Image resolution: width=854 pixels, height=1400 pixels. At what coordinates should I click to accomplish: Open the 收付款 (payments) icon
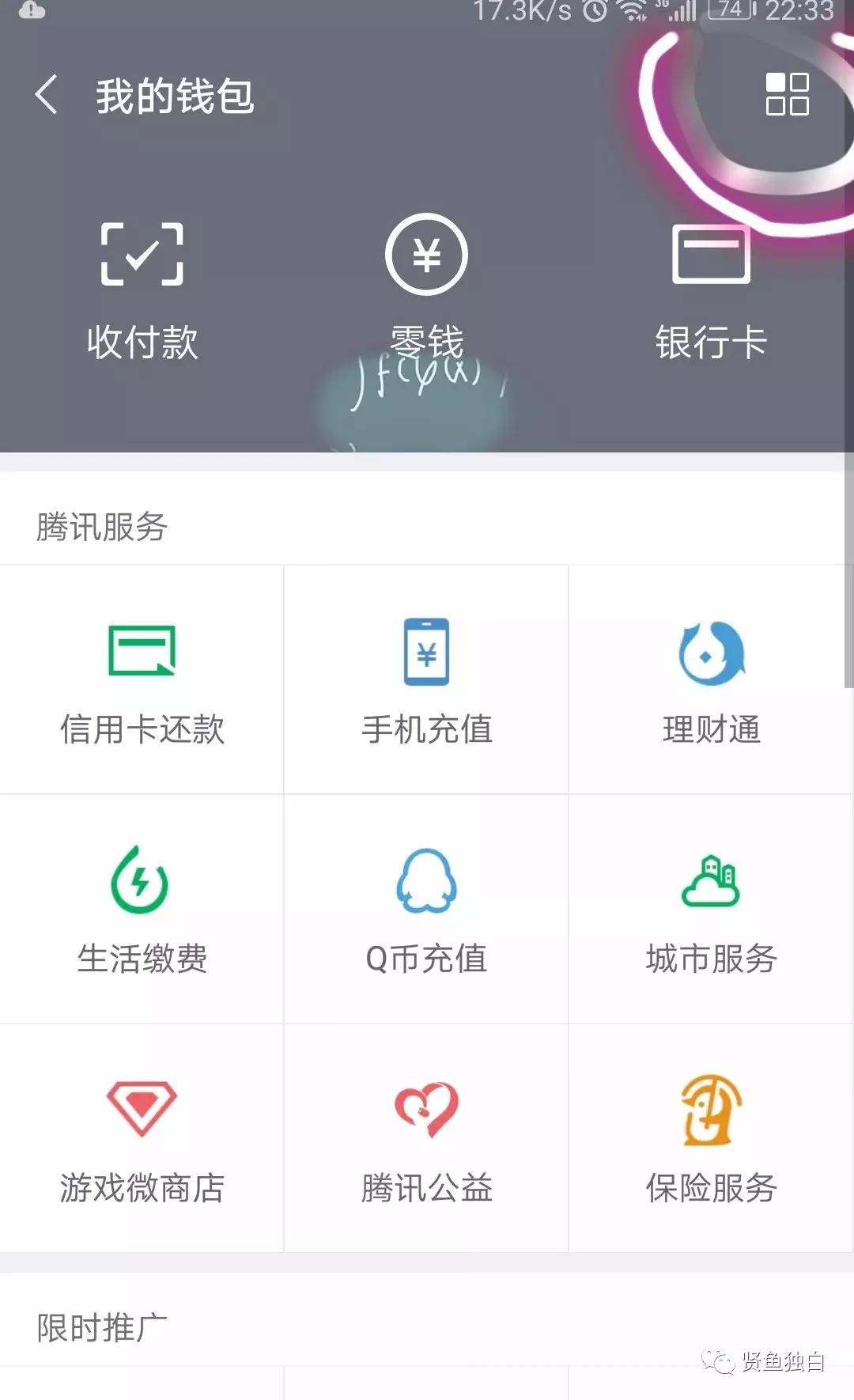[x=141, y=285]
